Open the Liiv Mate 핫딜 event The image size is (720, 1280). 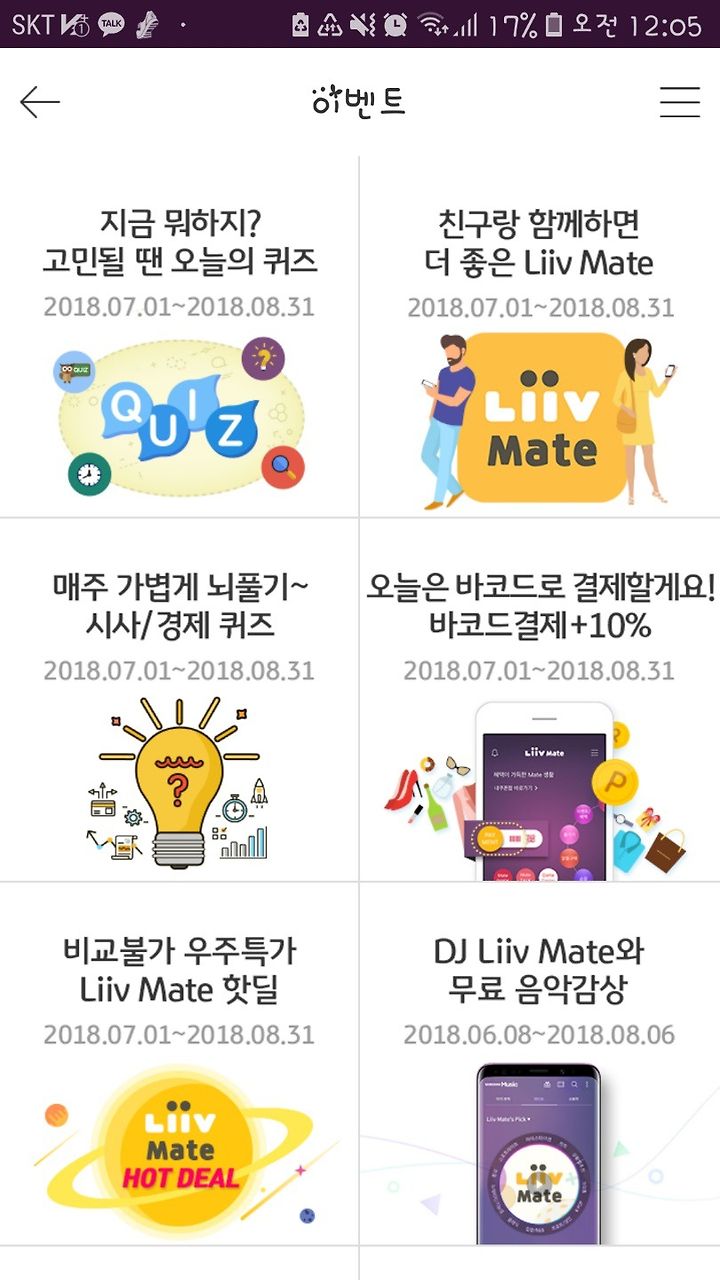[x=179, y=1064]
